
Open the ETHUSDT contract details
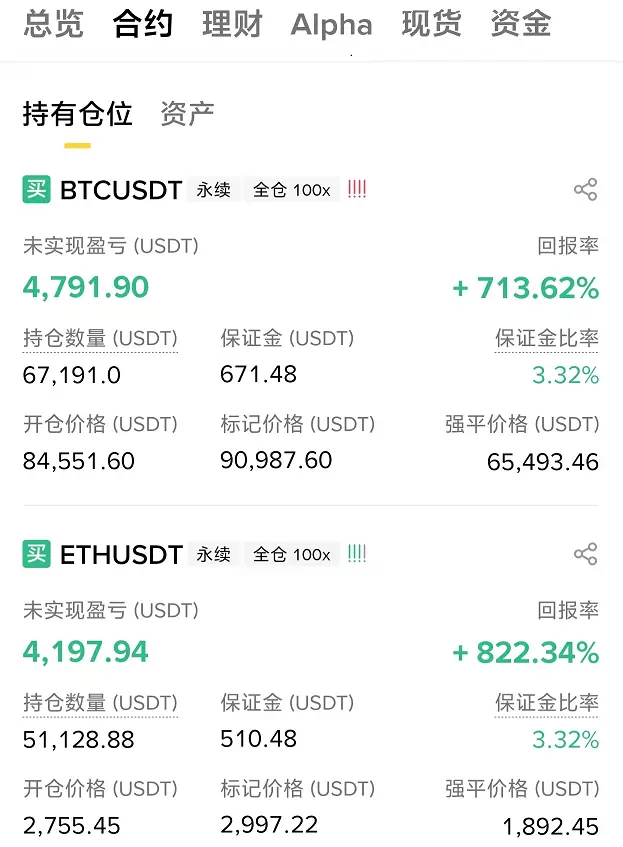[120, 555]
